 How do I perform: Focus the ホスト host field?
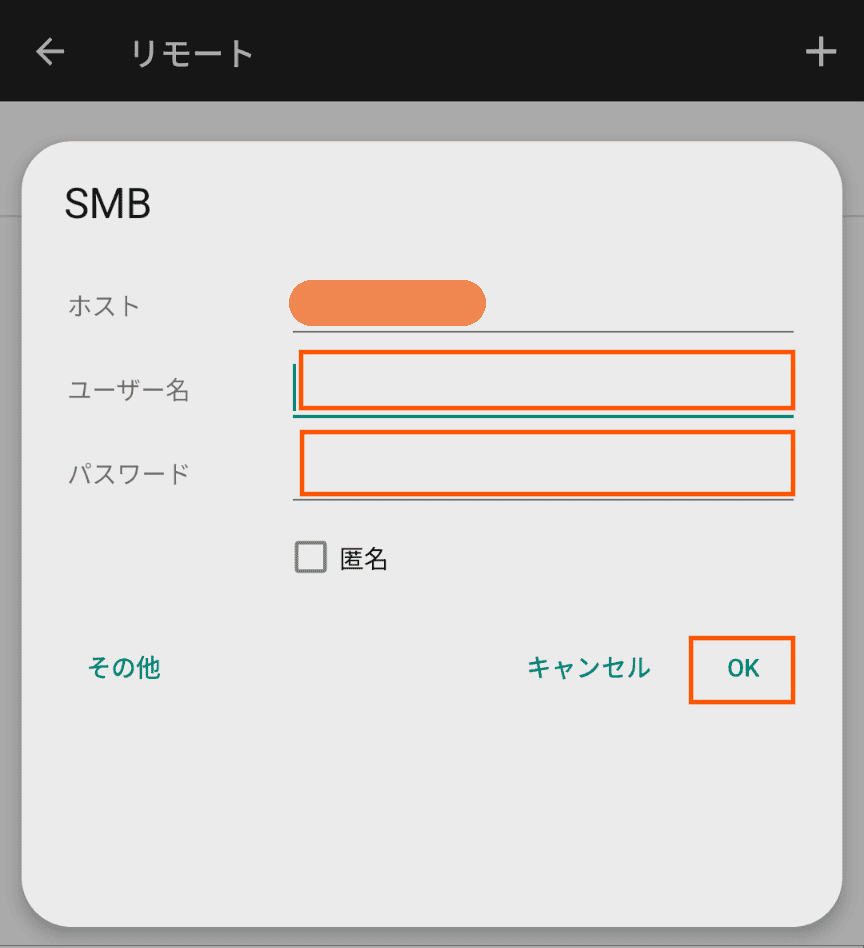click(x=542, y=304)
